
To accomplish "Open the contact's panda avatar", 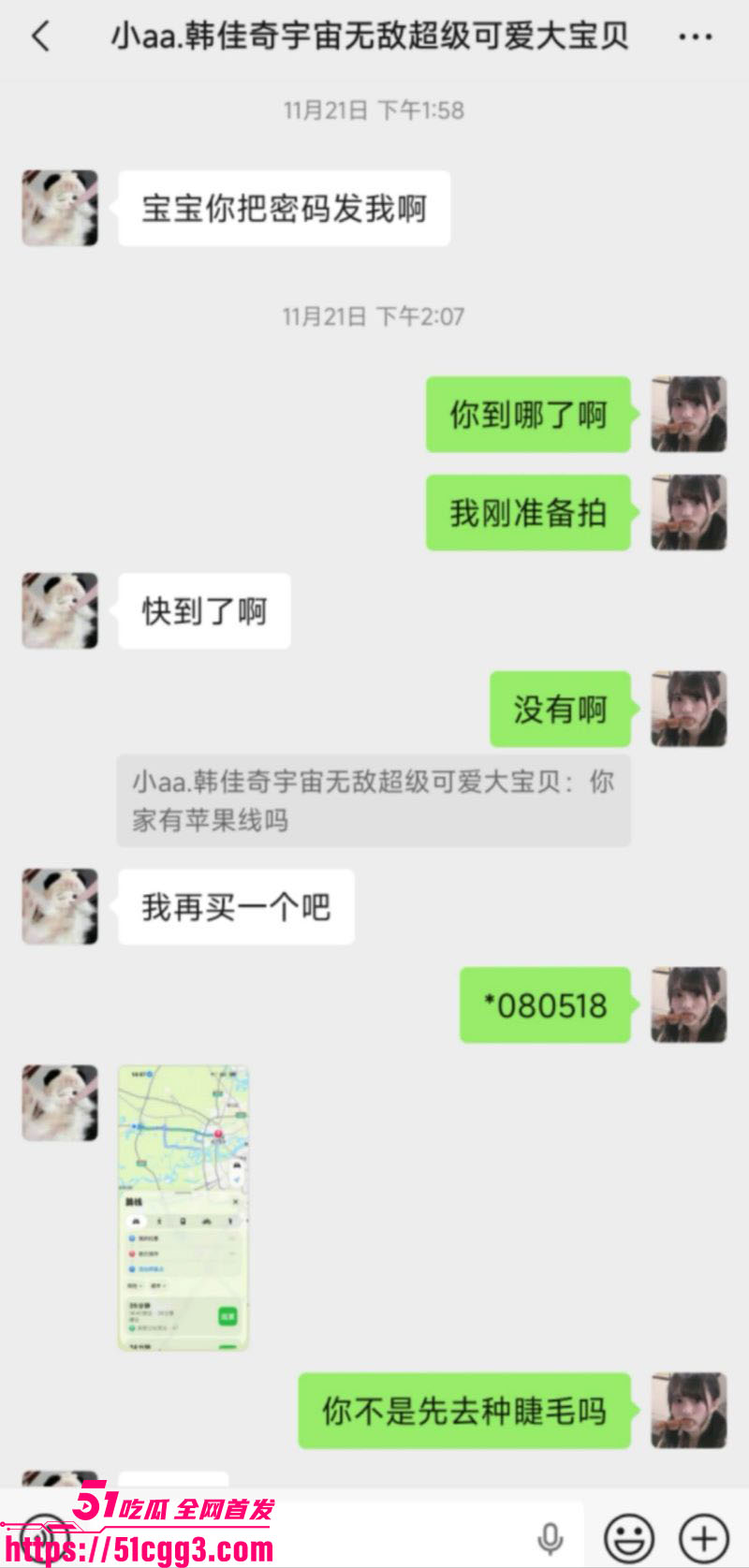I will coord(58,208).
